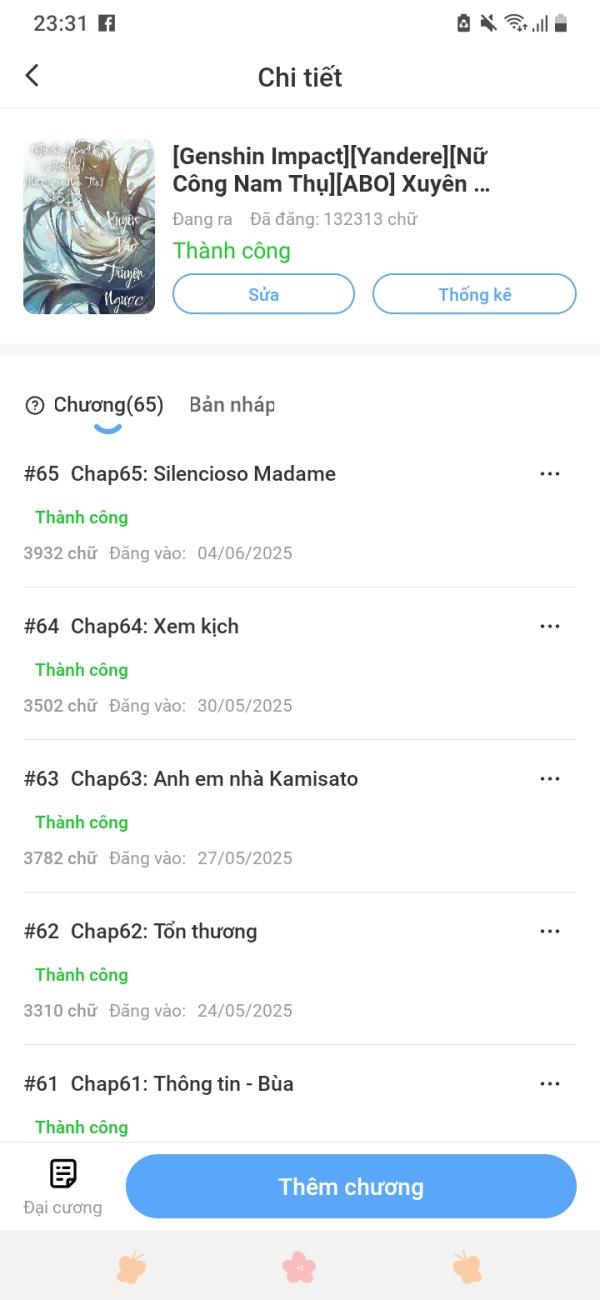Tap the help icon beside Chương

pos(35,405)
